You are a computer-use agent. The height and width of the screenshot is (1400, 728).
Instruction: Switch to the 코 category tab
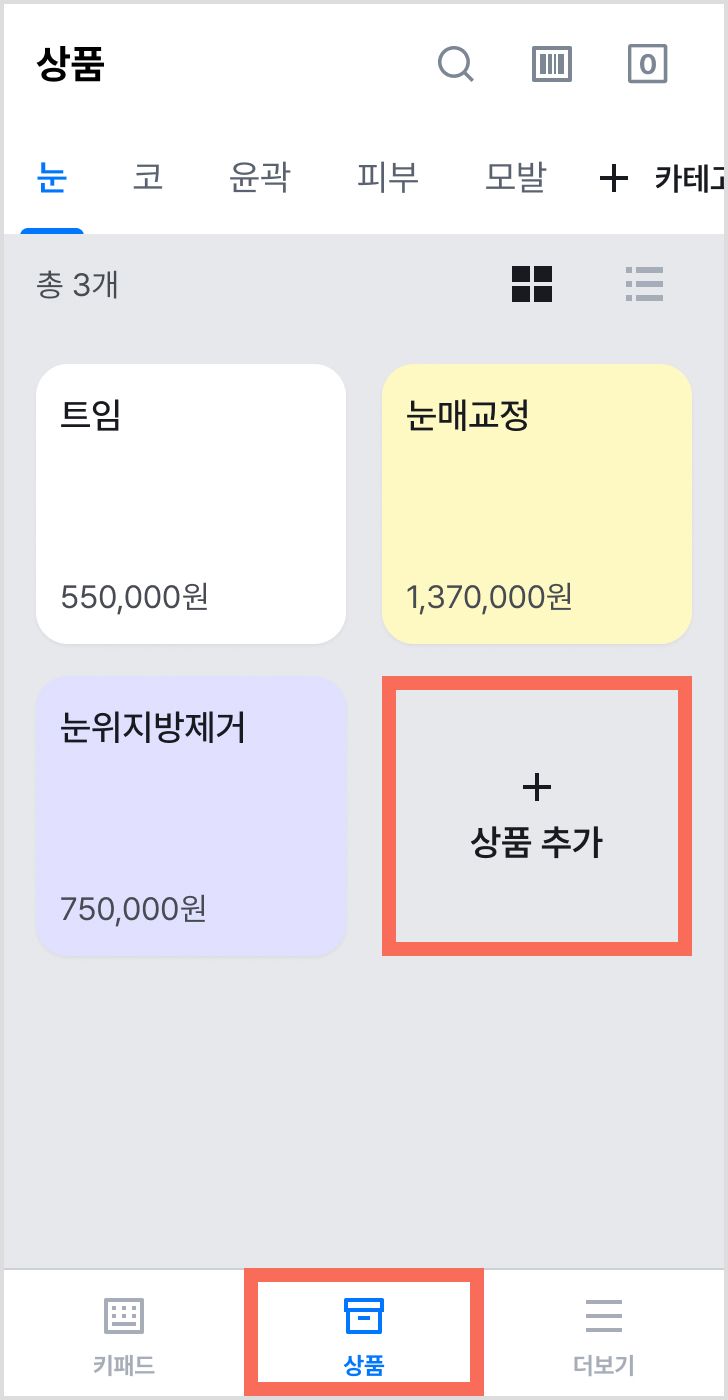pos(148,178)
